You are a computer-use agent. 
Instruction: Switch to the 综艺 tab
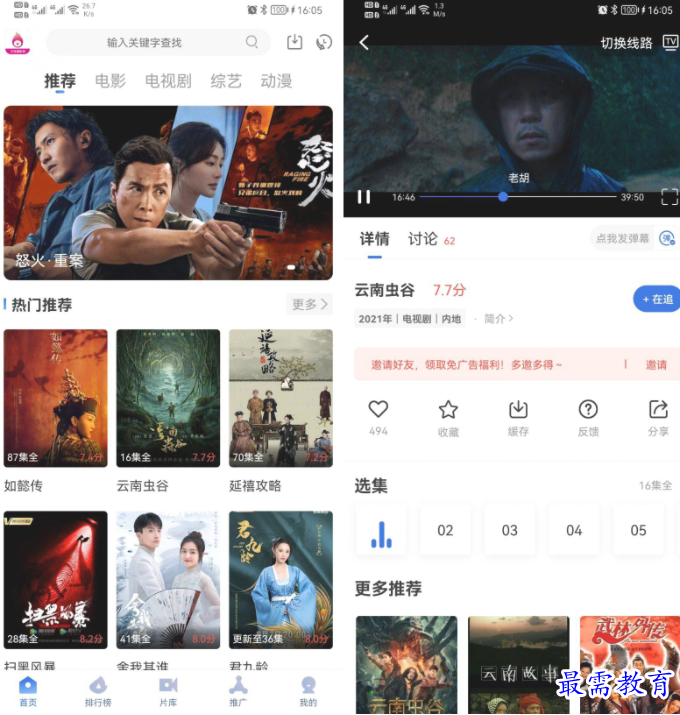(226, 81)
